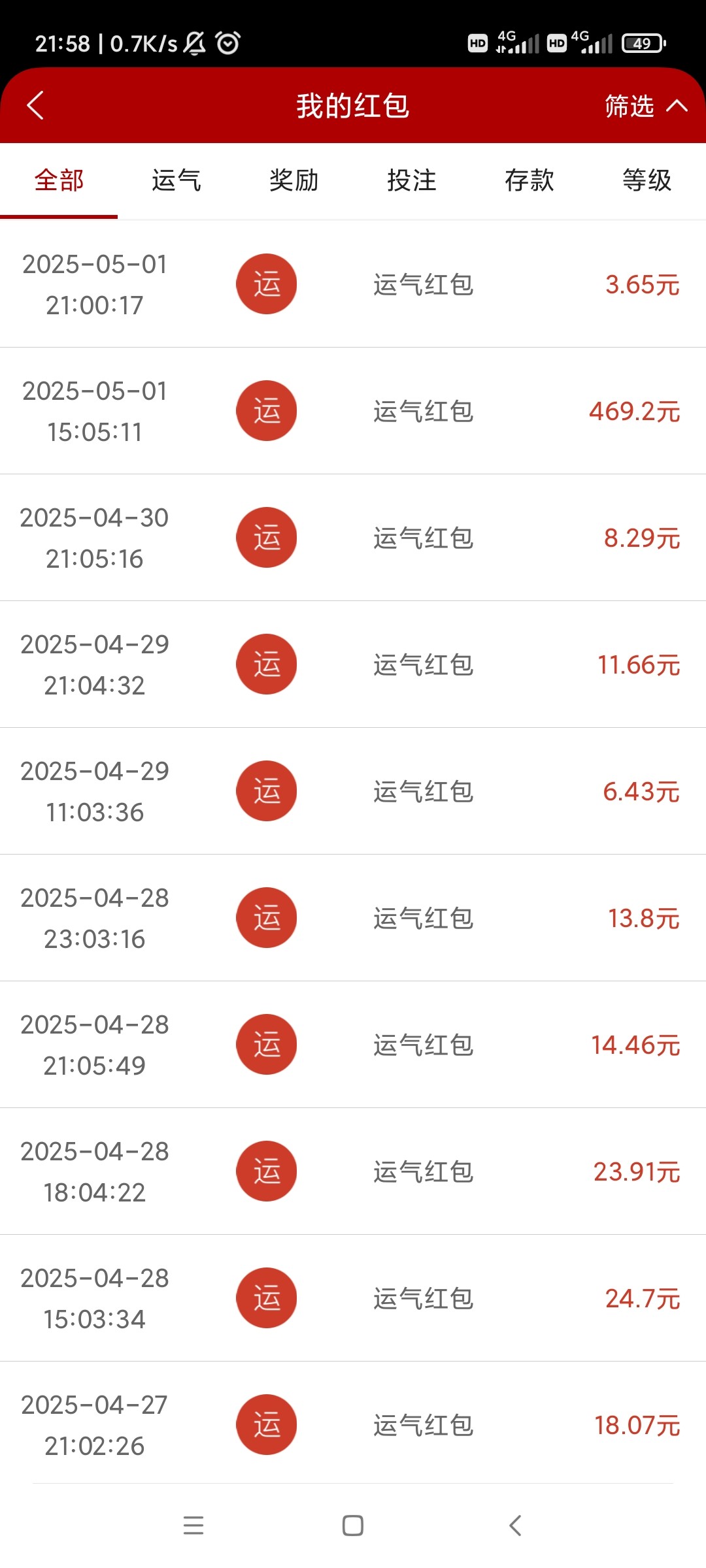Viewport: 706px width, 1568px height.
Task: Select the 全部 tab
Action: pyautogui.click(x=59, y=180)
